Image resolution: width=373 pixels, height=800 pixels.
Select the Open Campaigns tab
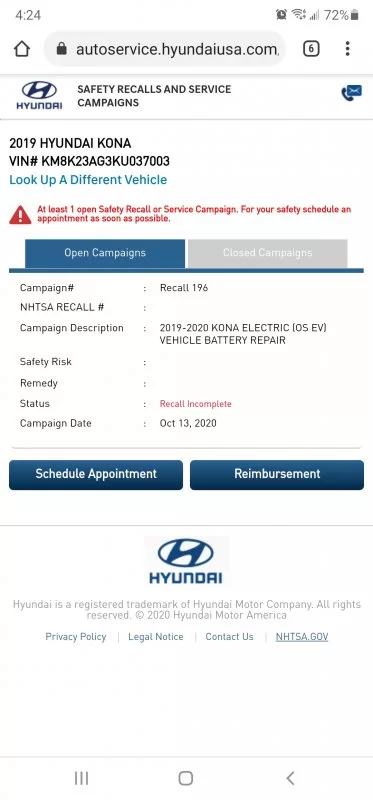pos(105,253)
